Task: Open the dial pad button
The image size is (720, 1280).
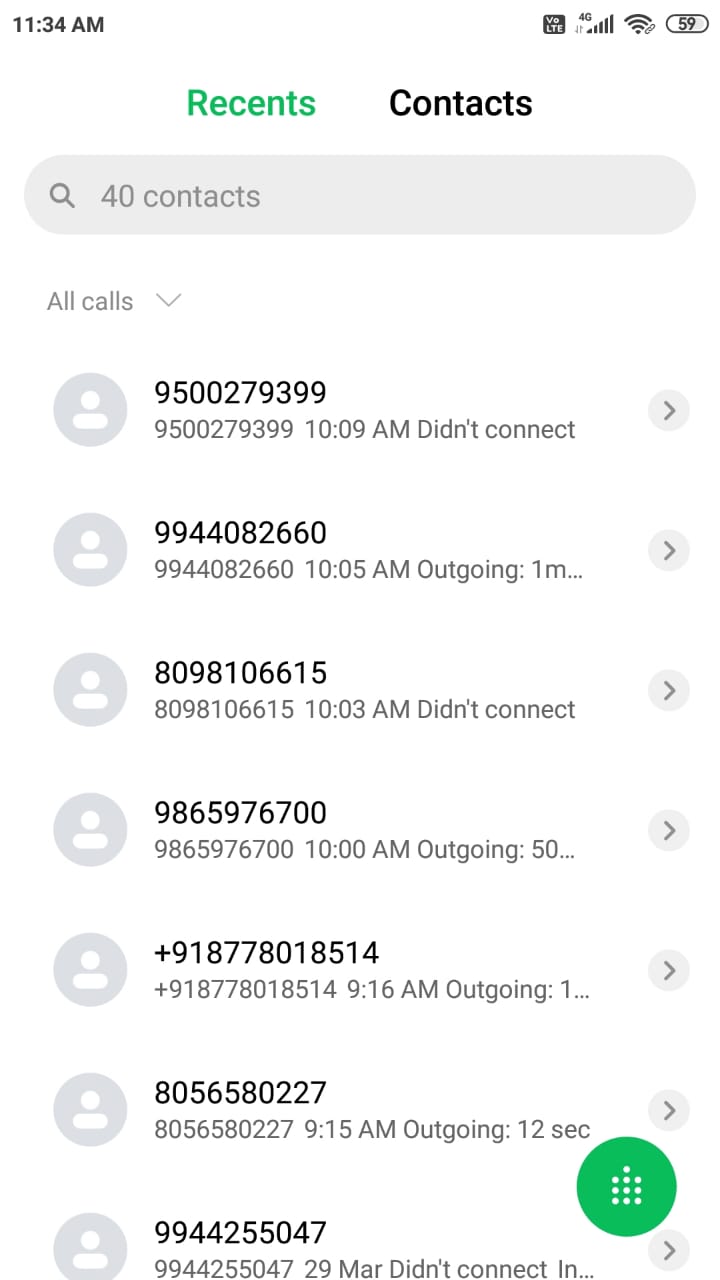Action: coord(626,1186)
